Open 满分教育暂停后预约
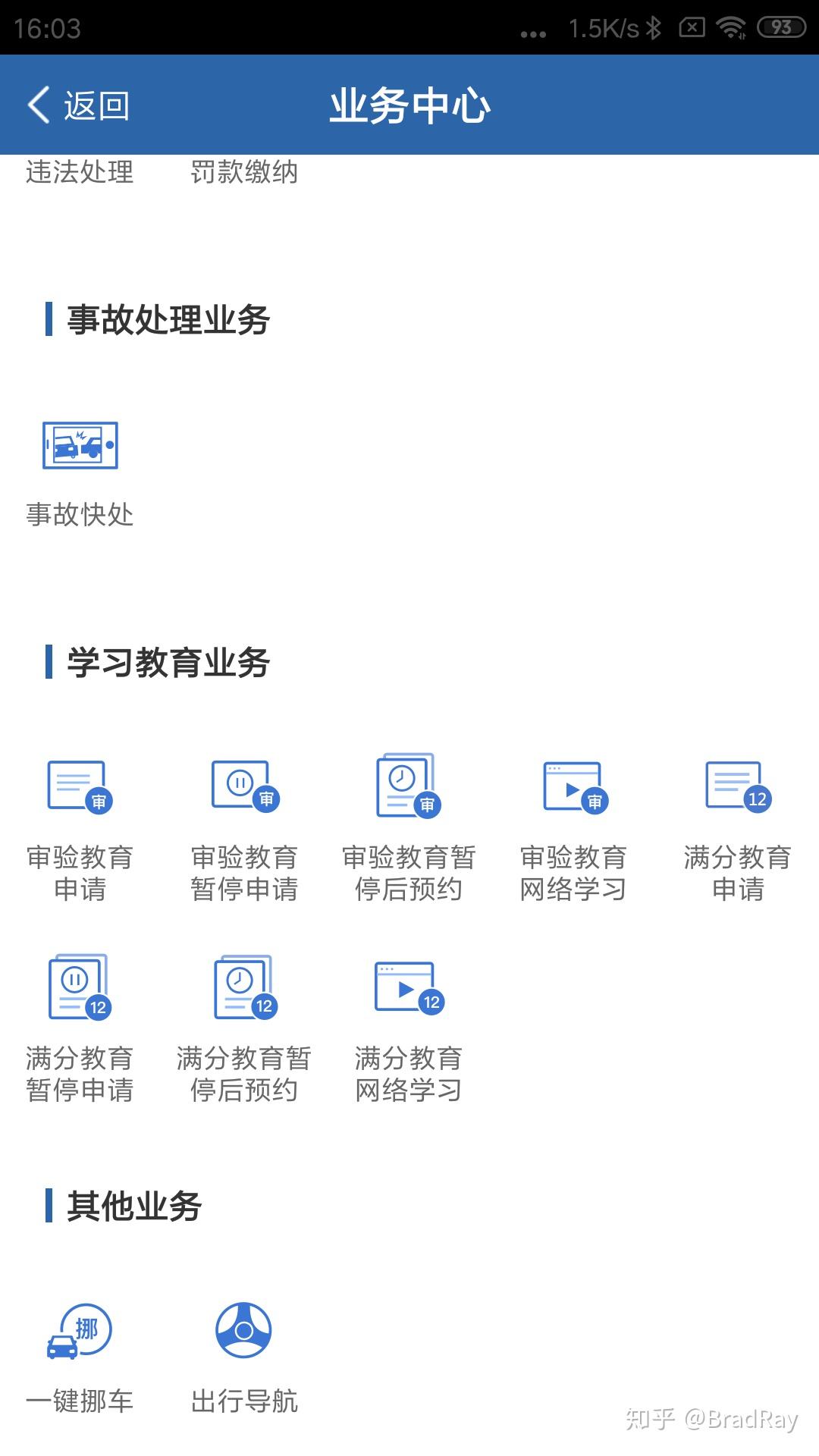Screen dimensions: 819x1456 click(244, 1028)
